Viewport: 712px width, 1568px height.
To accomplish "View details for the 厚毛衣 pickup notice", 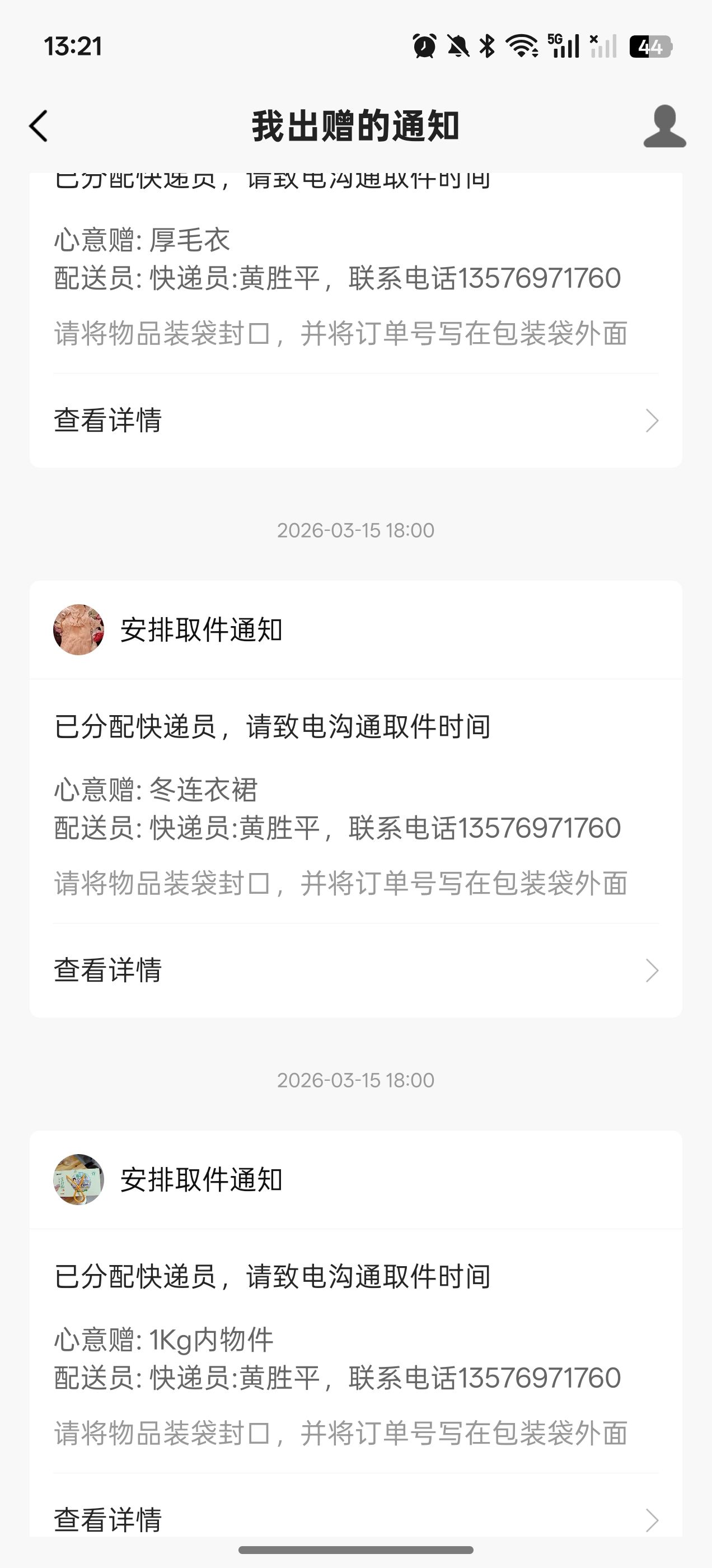I will 355,421.
